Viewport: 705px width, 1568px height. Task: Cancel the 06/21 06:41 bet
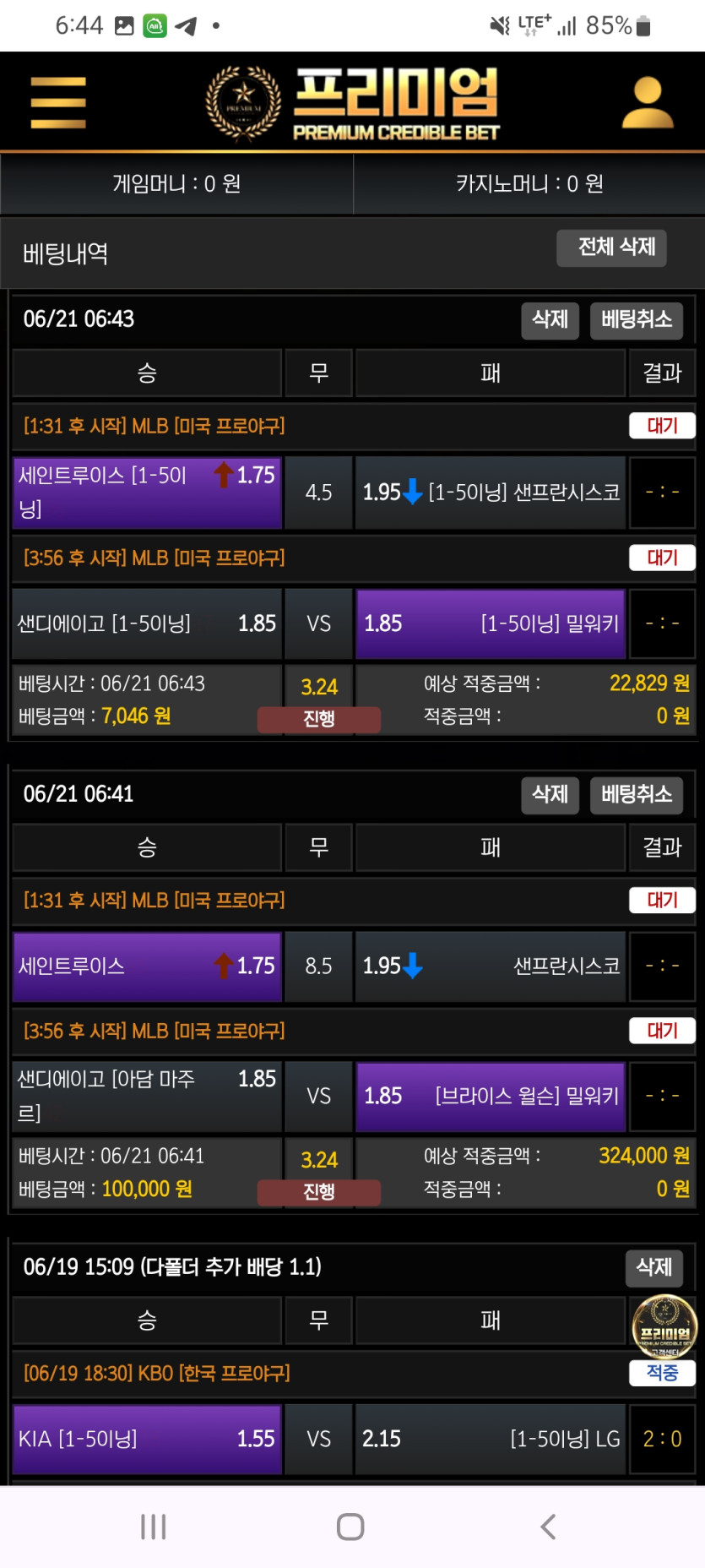636,795
